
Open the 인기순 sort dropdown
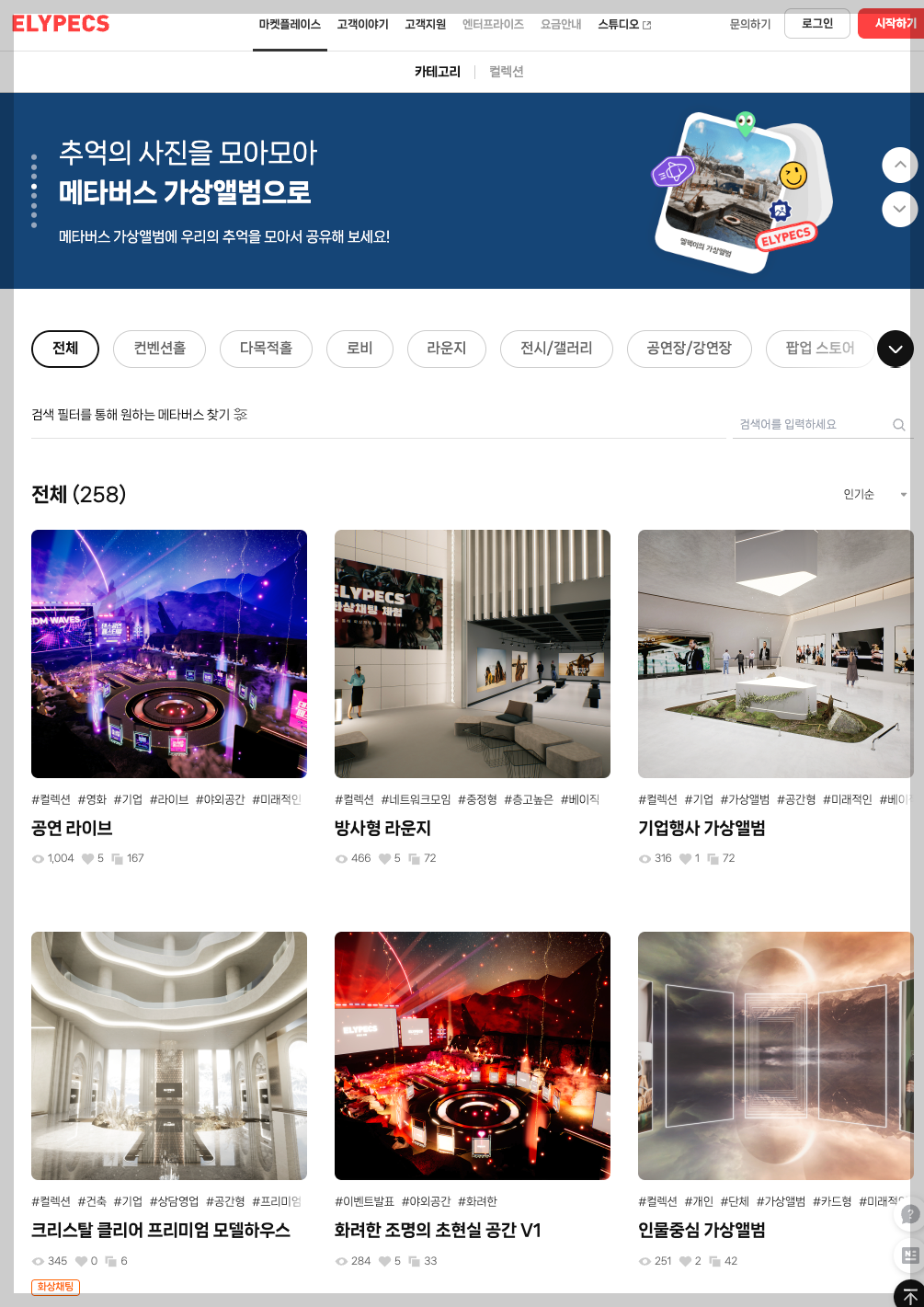click(x=873, y=495)
